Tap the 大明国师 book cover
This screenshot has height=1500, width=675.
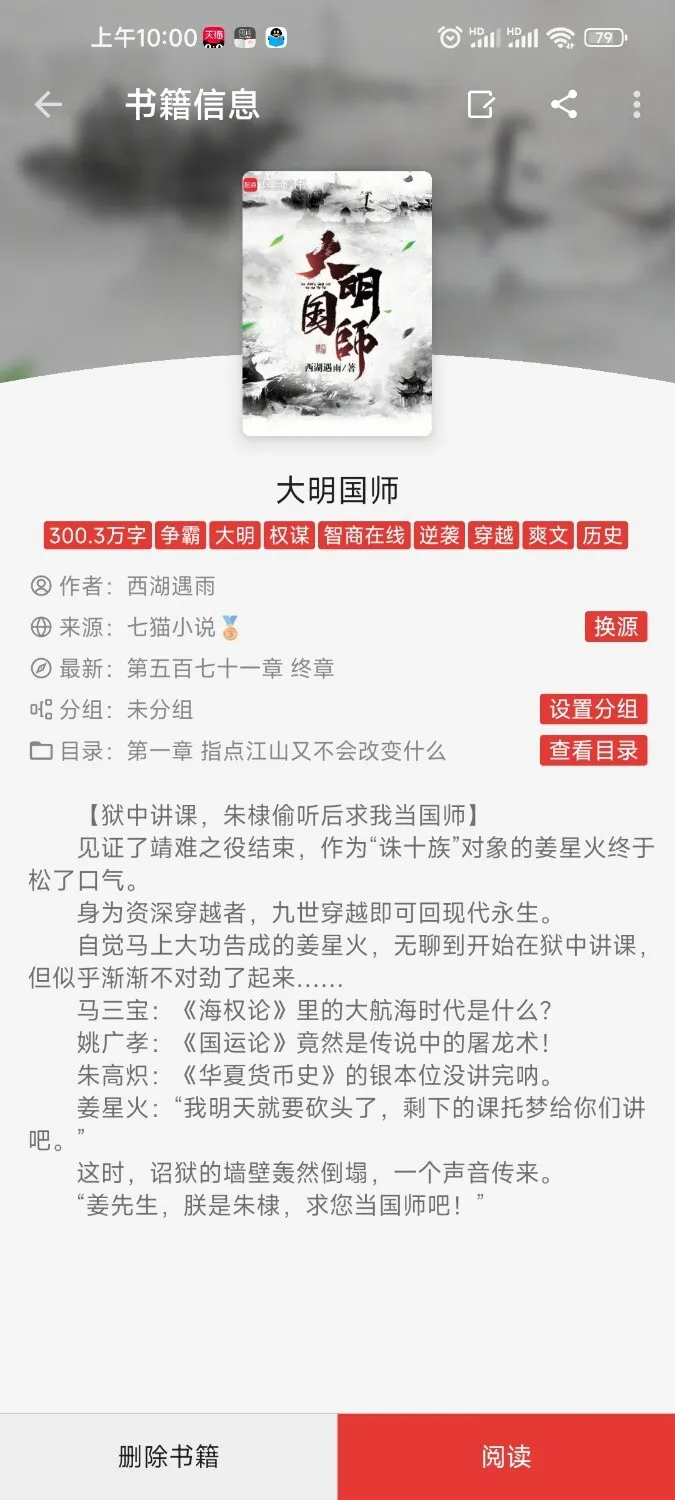pos(337,303)
